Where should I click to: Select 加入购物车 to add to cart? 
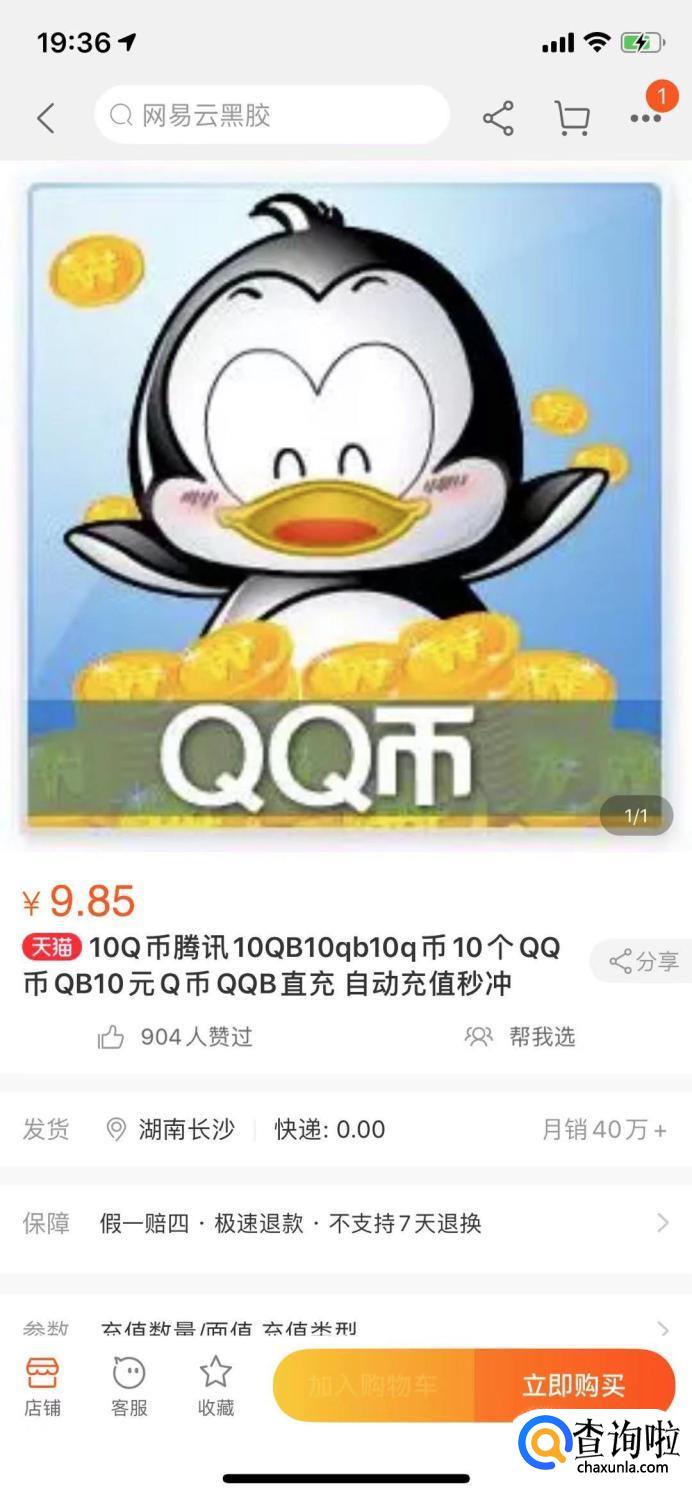click(373, 1385)
